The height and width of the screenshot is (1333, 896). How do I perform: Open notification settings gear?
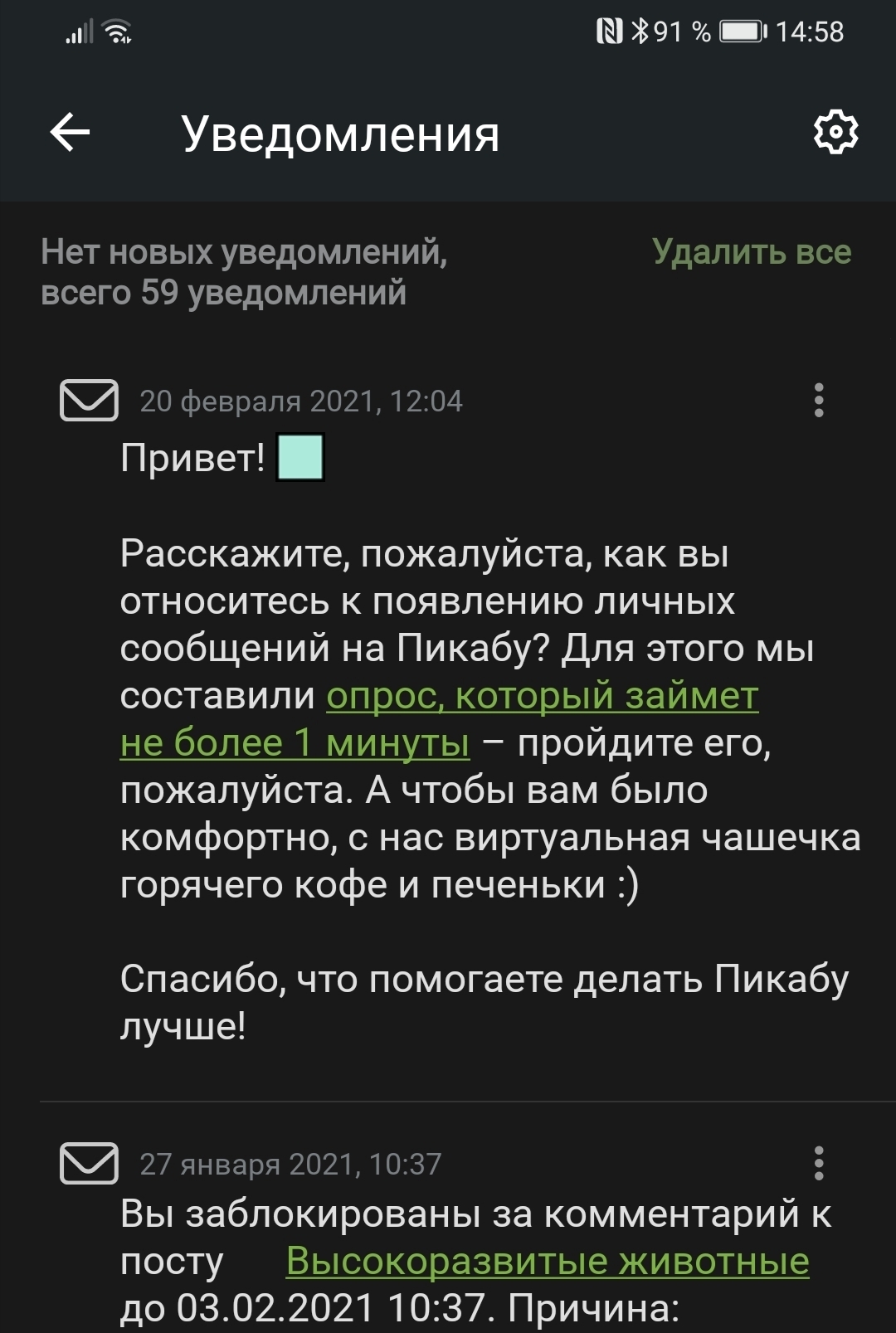[835, 132]
